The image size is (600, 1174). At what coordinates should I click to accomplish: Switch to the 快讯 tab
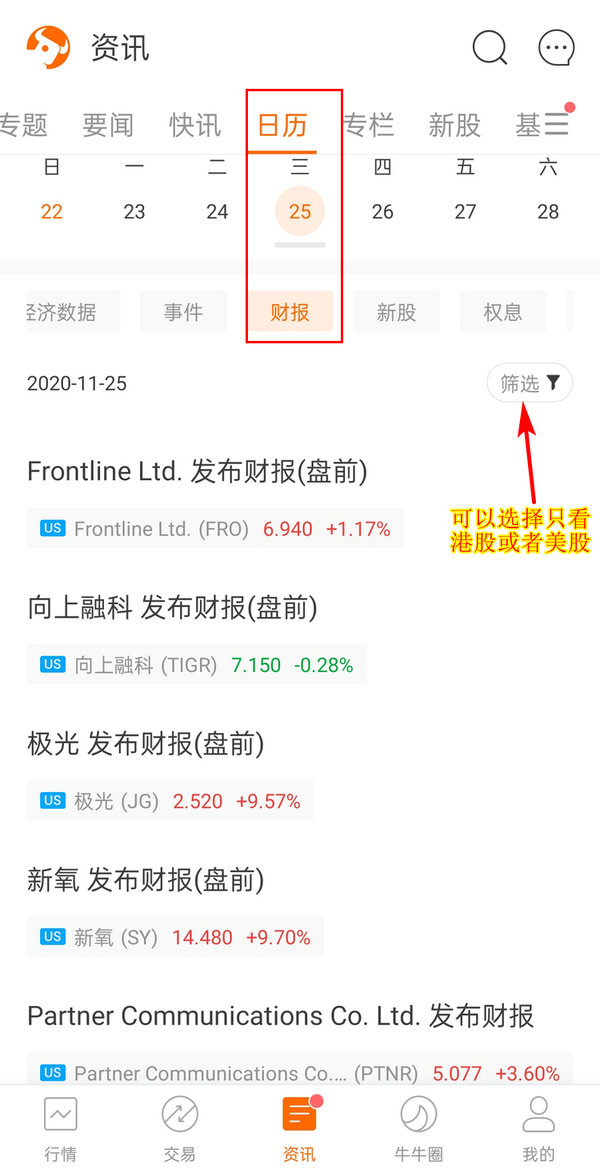click(195, 125)
